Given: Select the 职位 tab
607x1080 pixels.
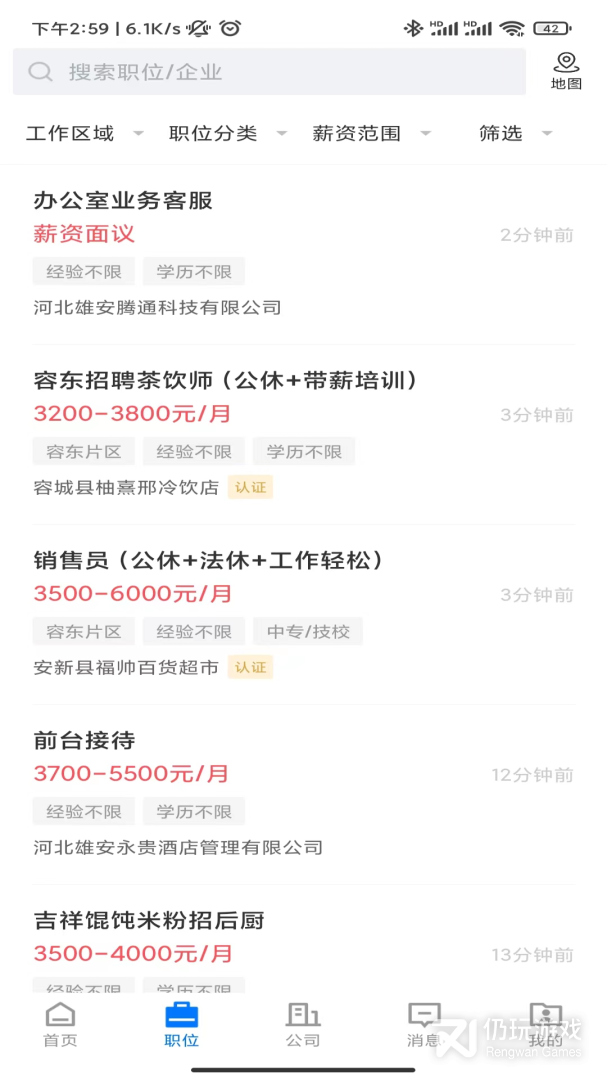Looking at the screenshot, I should click(x=181, y=1025).
